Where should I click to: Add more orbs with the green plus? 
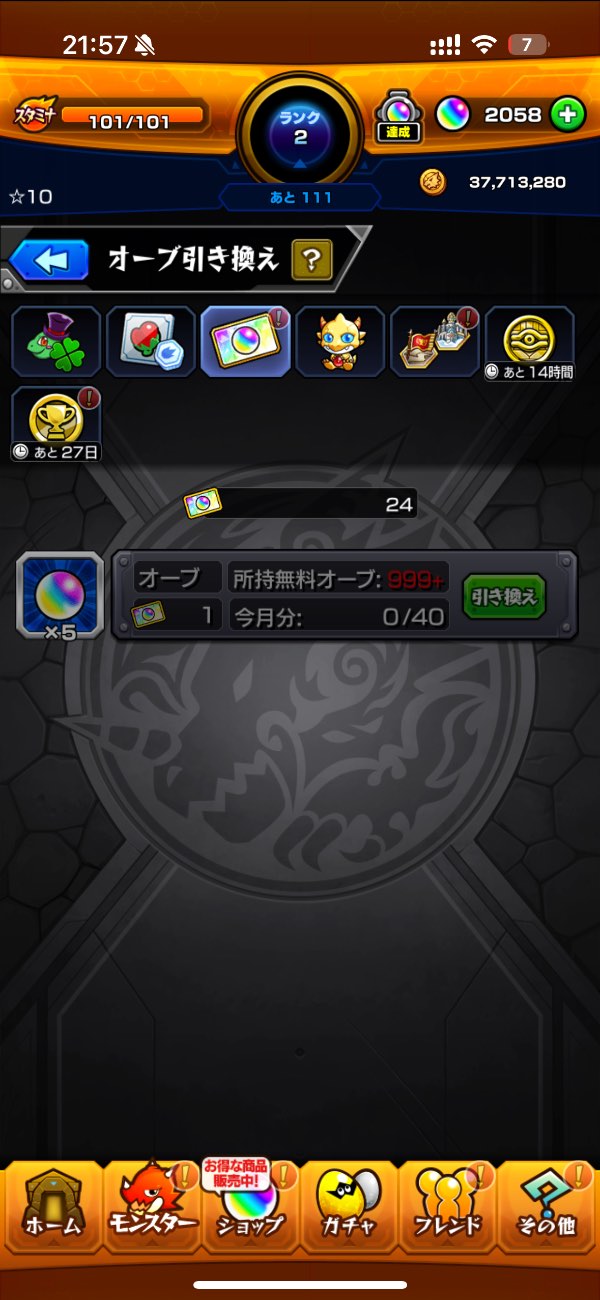point(567,115)
